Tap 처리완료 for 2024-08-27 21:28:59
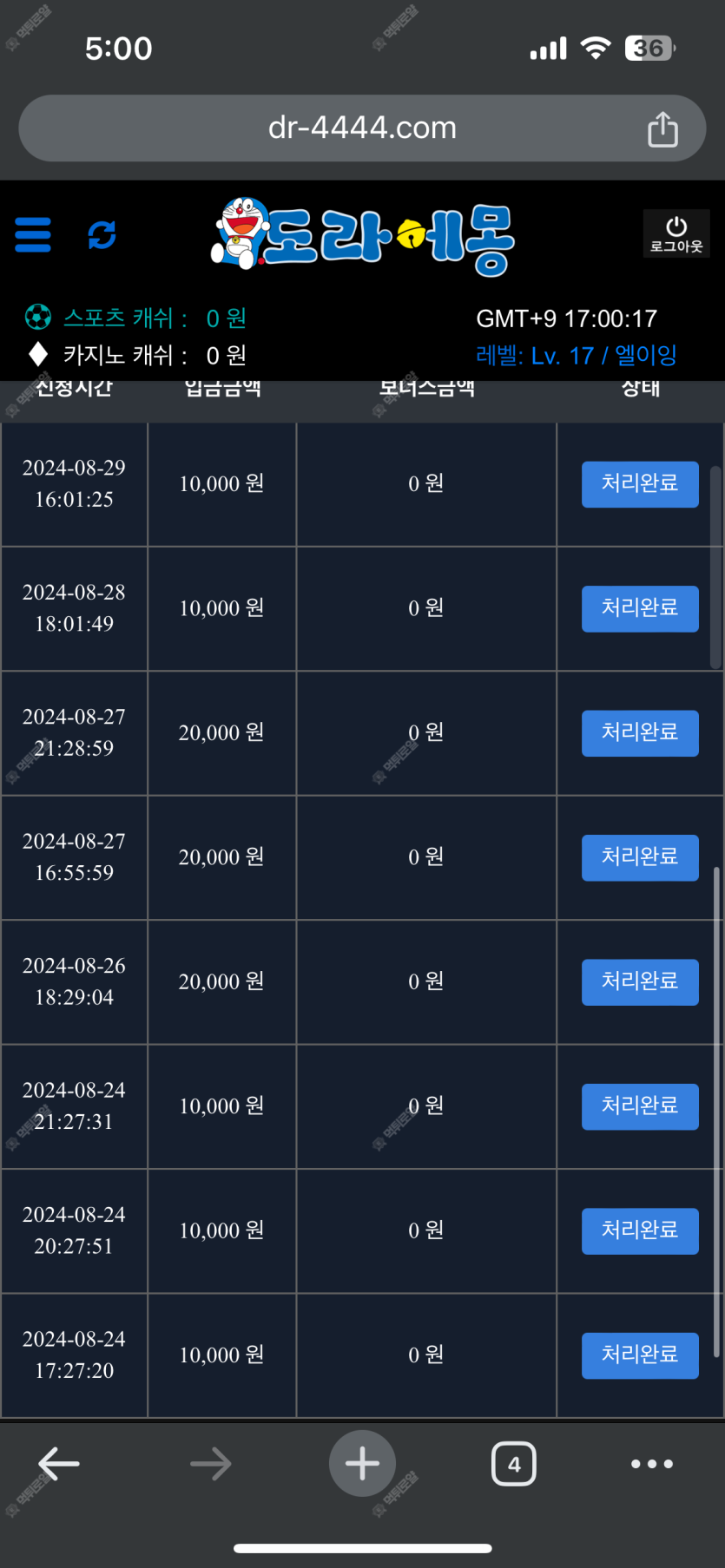Screen dimensions: 725x1568 click(x=640, y=733)
